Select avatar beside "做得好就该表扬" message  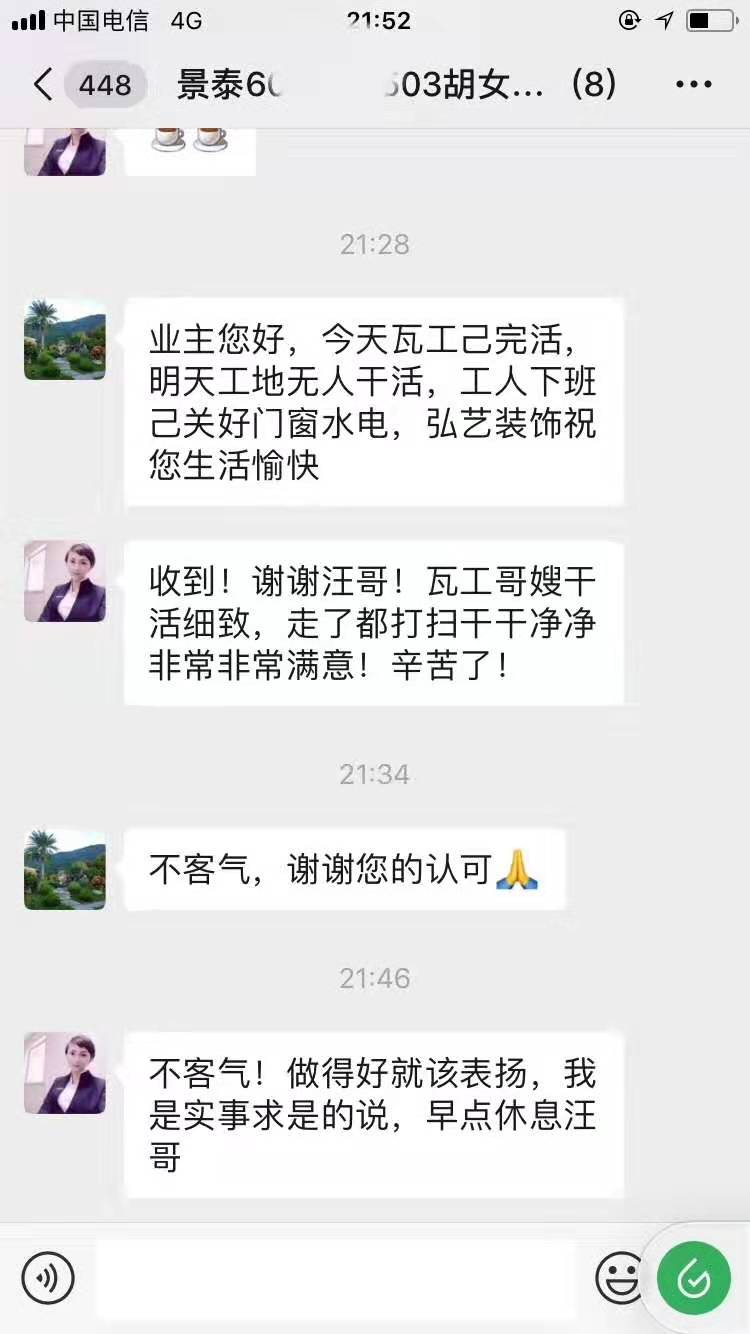pos(65,1073)
